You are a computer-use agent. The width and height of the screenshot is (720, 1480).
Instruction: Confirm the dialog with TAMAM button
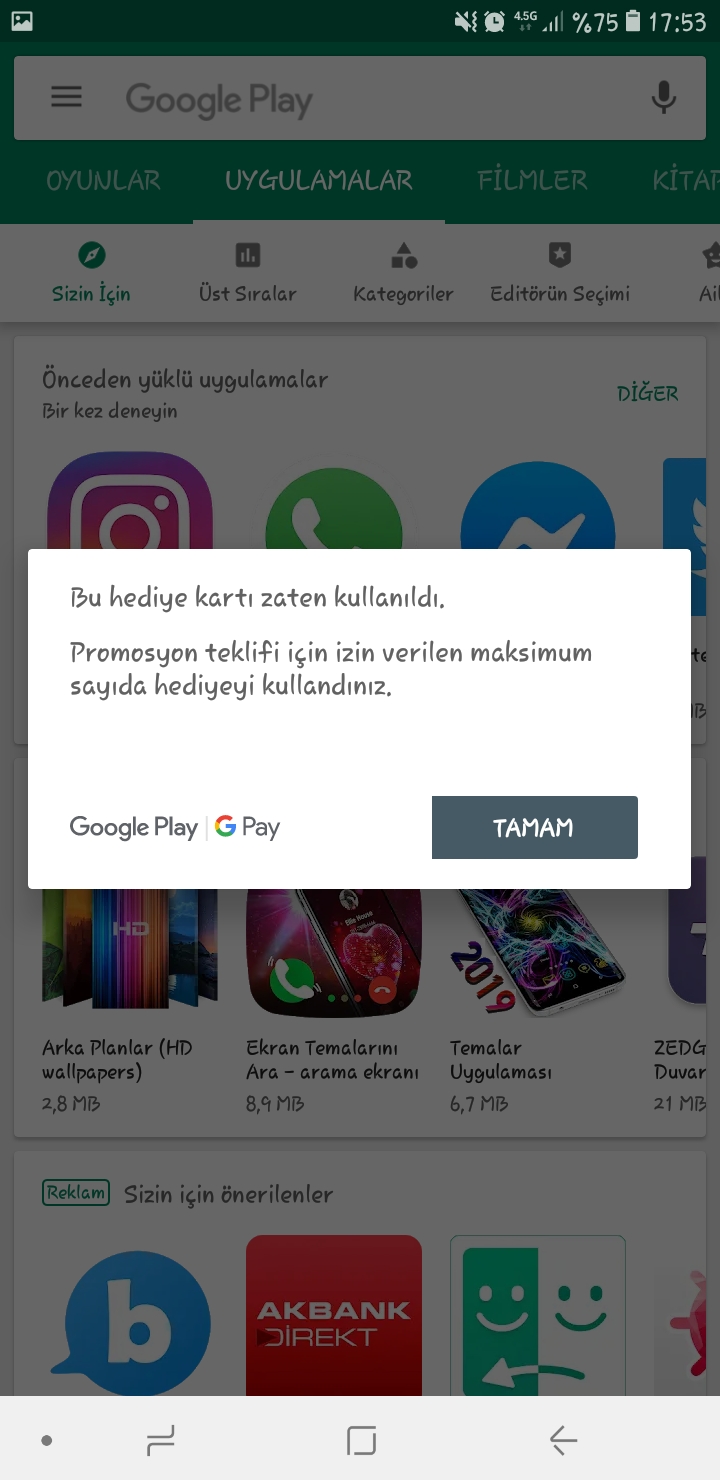pyautogui.click(x=534, y=827)
